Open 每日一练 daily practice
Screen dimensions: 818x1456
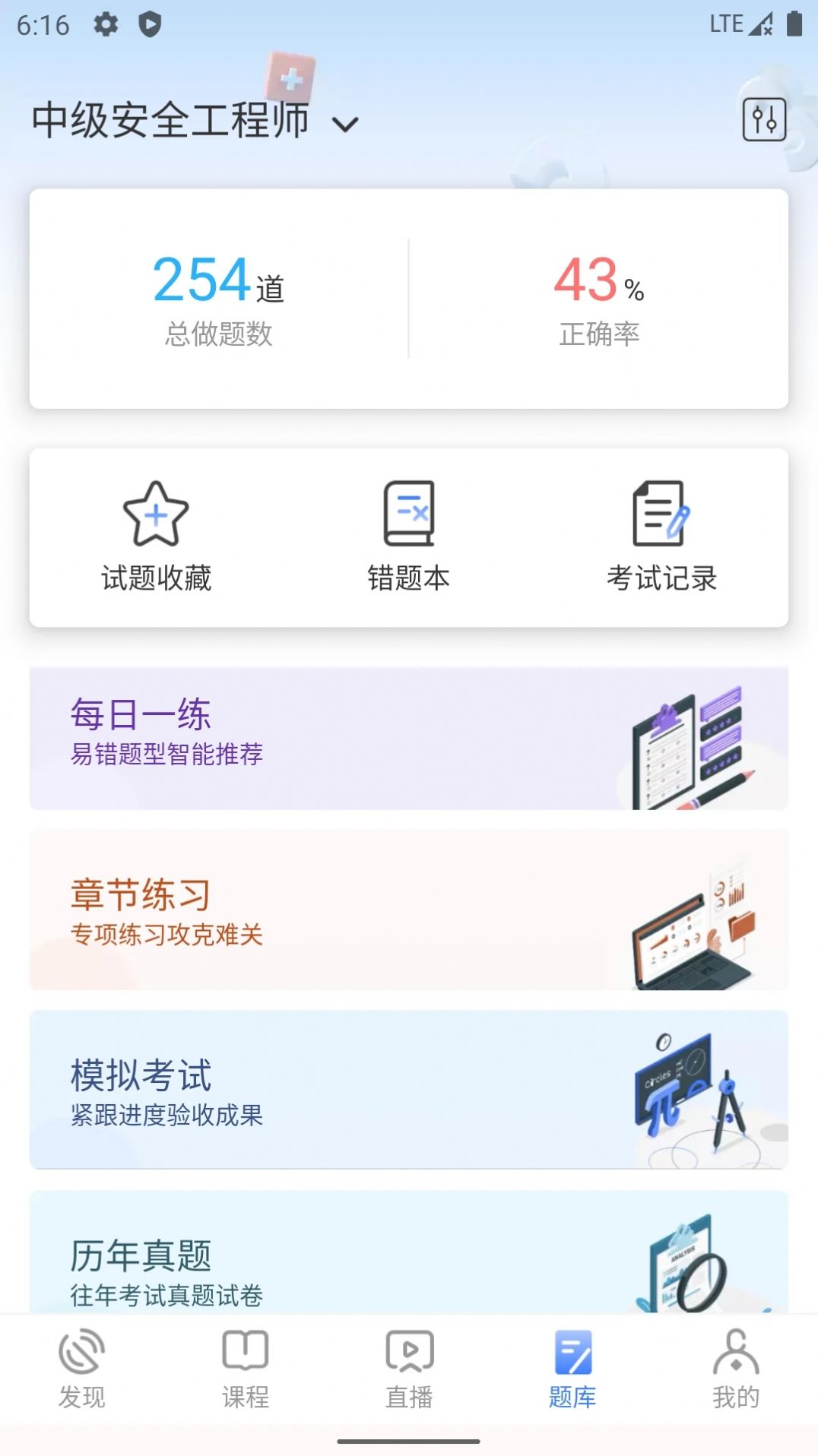click(x=409, y=733)
